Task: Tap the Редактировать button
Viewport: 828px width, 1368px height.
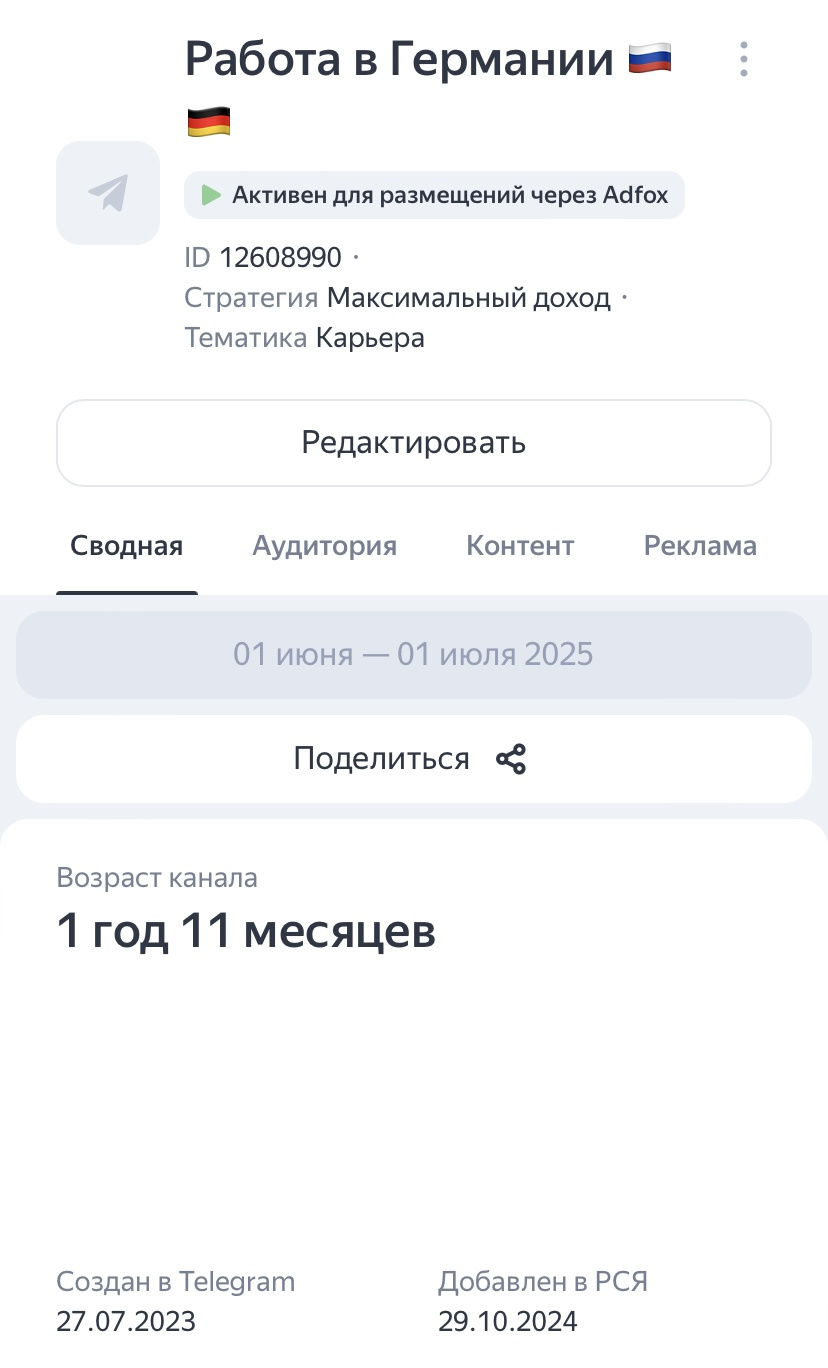Action: pyautogui.click(x=414, y=443)
